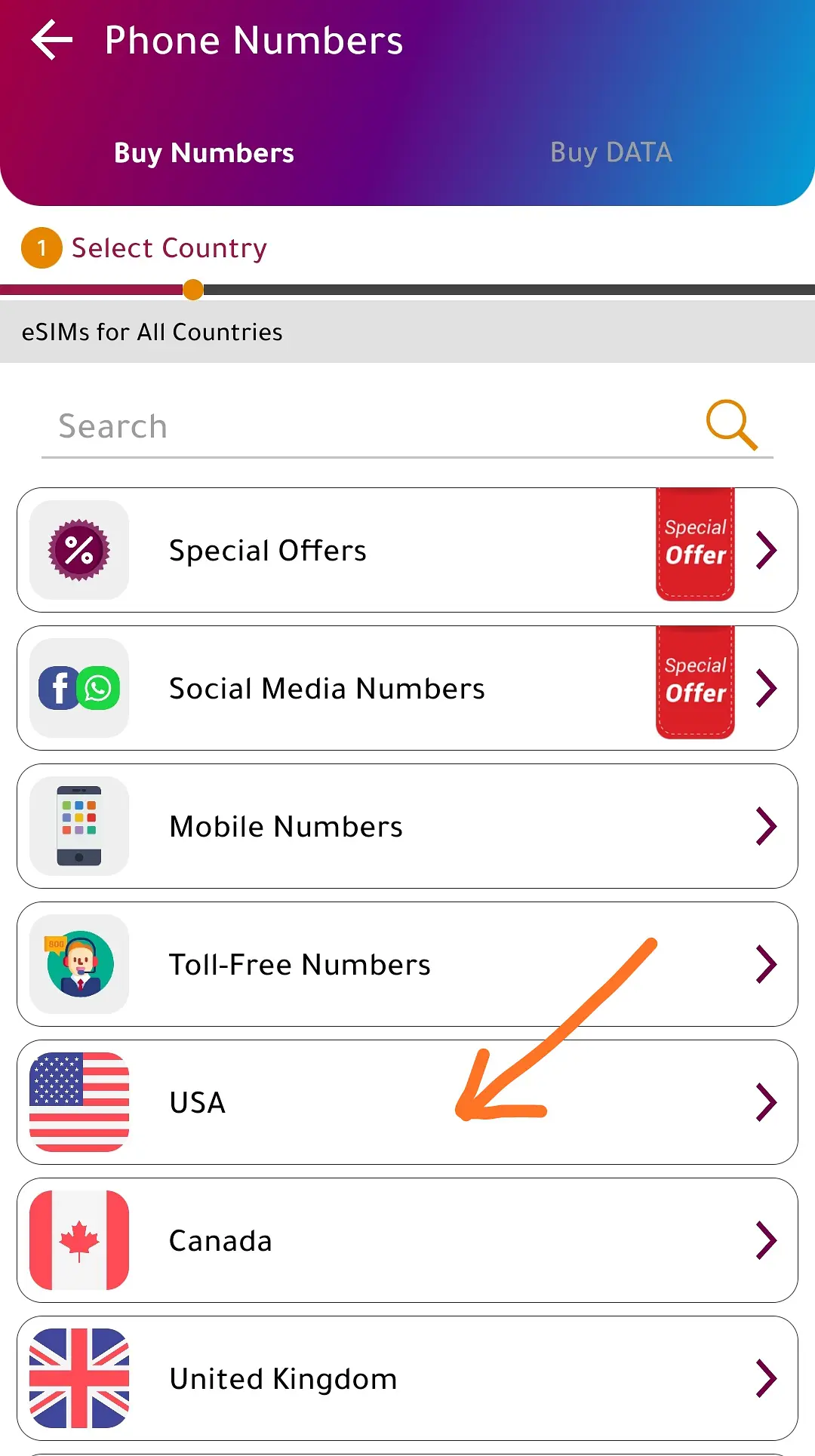This screenshot has height=1456, width=815.
Task: Tap the magnifying glass search icon
Action: point(730,425)
